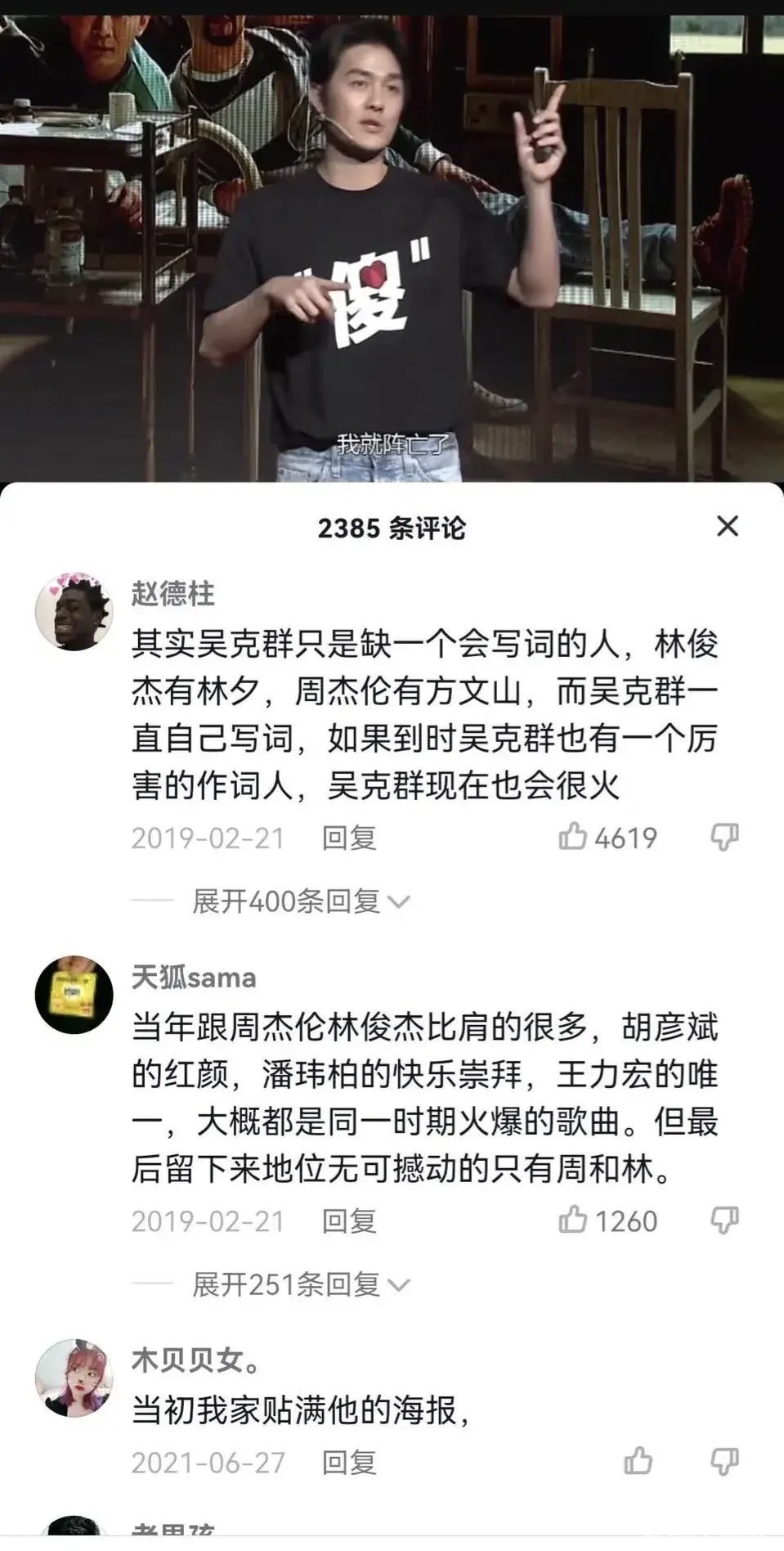The width and height of the screenshot is (784, 1551).
Task: Expand the 251 replies under 天狐sama
Action: (x=299, y=1284)
